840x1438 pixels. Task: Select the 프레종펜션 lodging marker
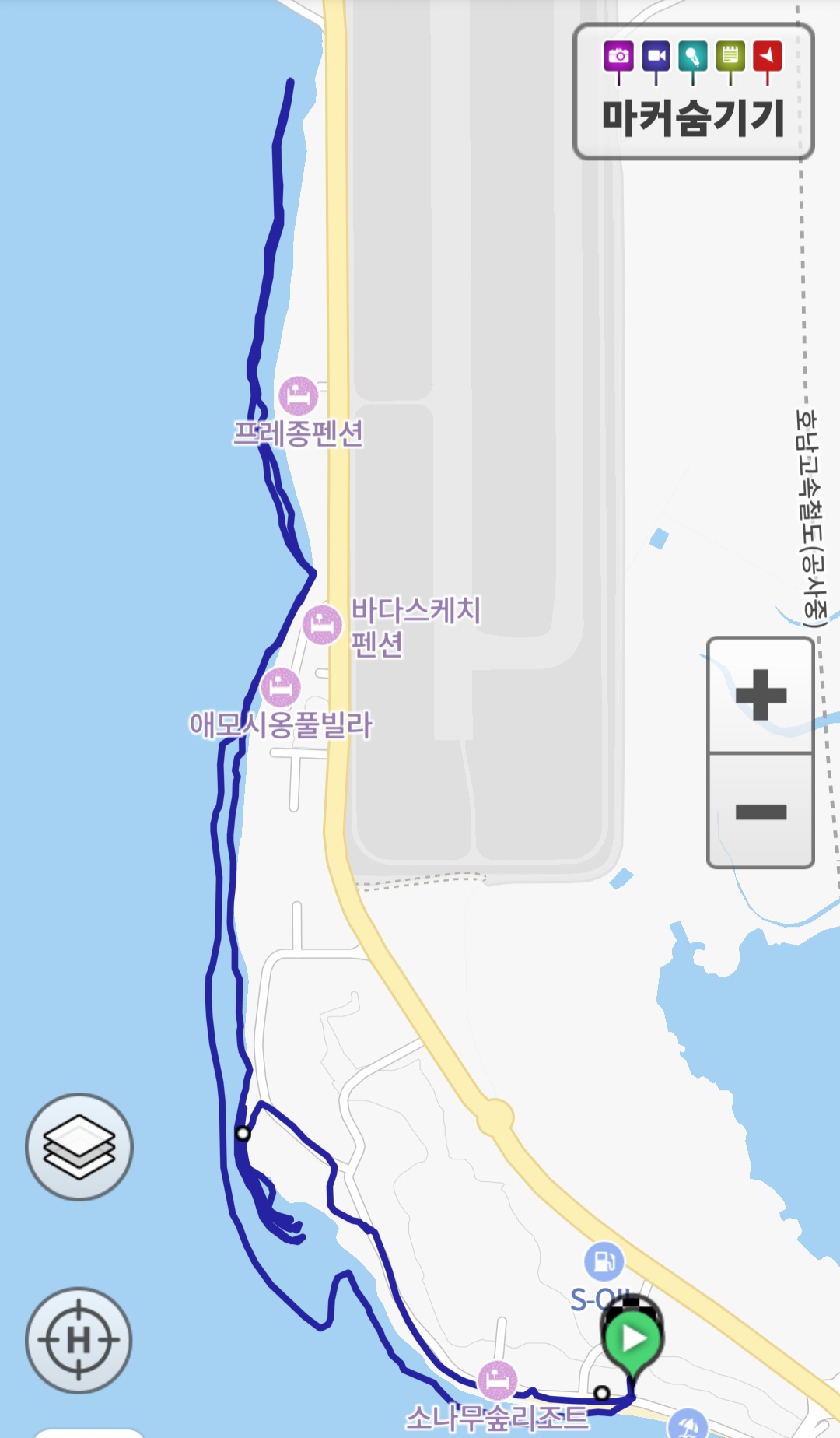298,396
